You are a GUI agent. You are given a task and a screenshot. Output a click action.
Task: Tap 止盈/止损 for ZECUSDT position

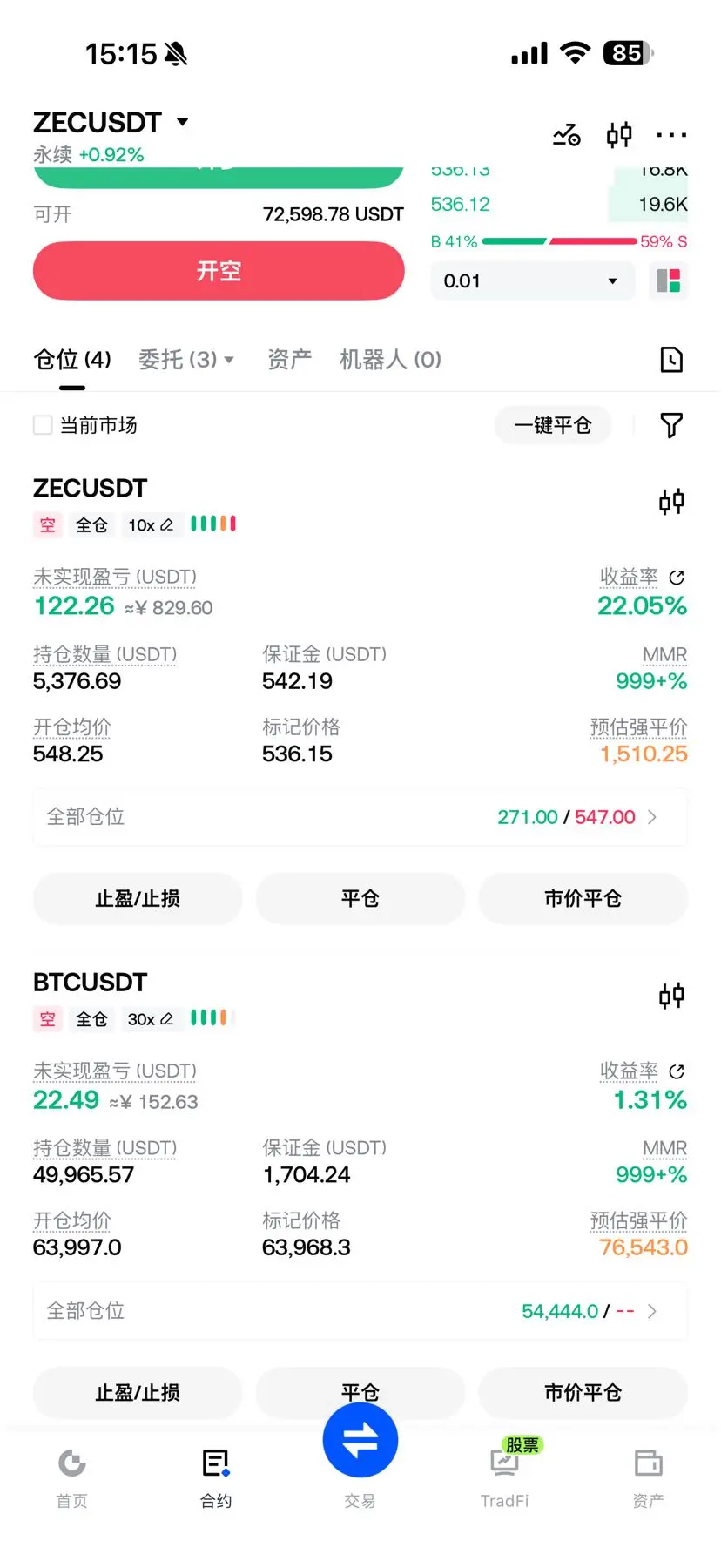138,898
